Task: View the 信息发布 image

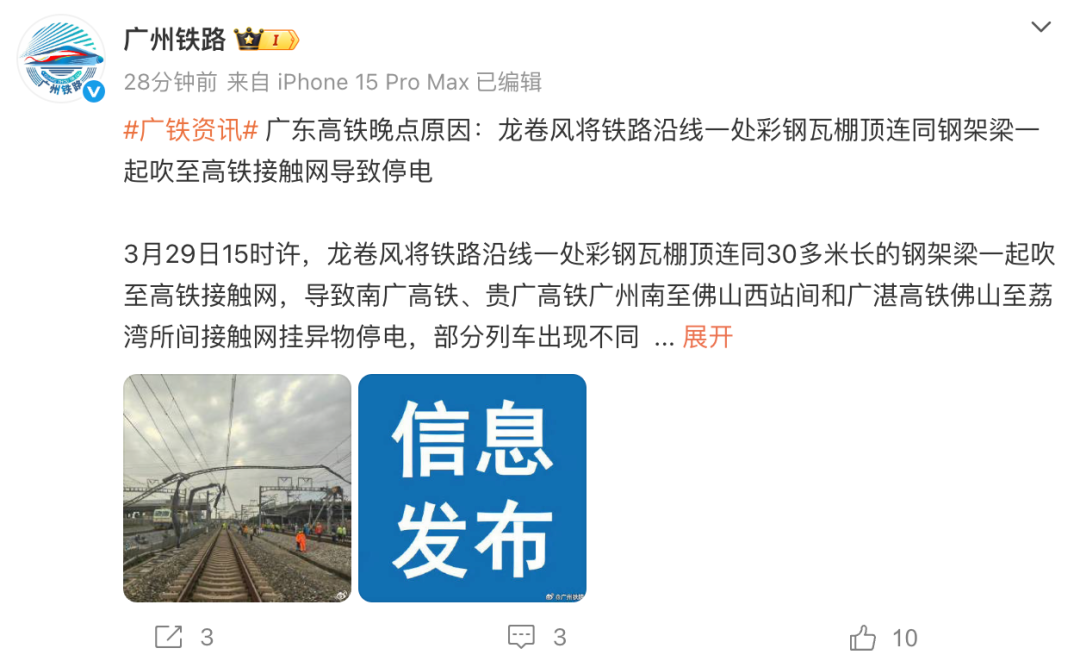Action: coord(472,488)
